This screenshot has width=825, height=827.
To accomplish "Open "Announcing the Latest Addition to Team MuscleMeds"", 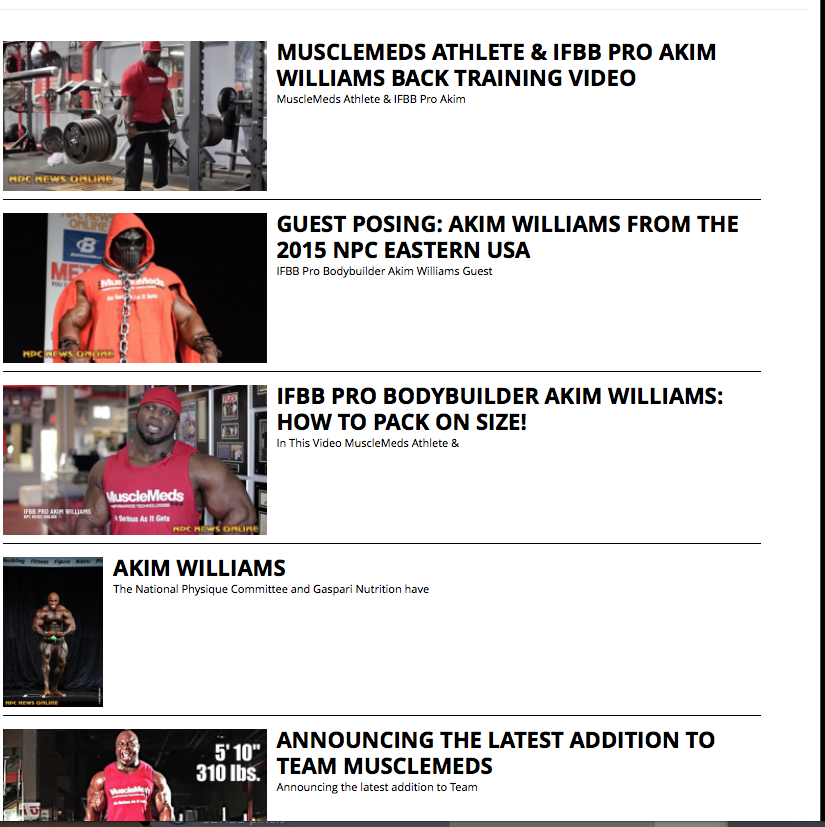I will click(495, 752).
